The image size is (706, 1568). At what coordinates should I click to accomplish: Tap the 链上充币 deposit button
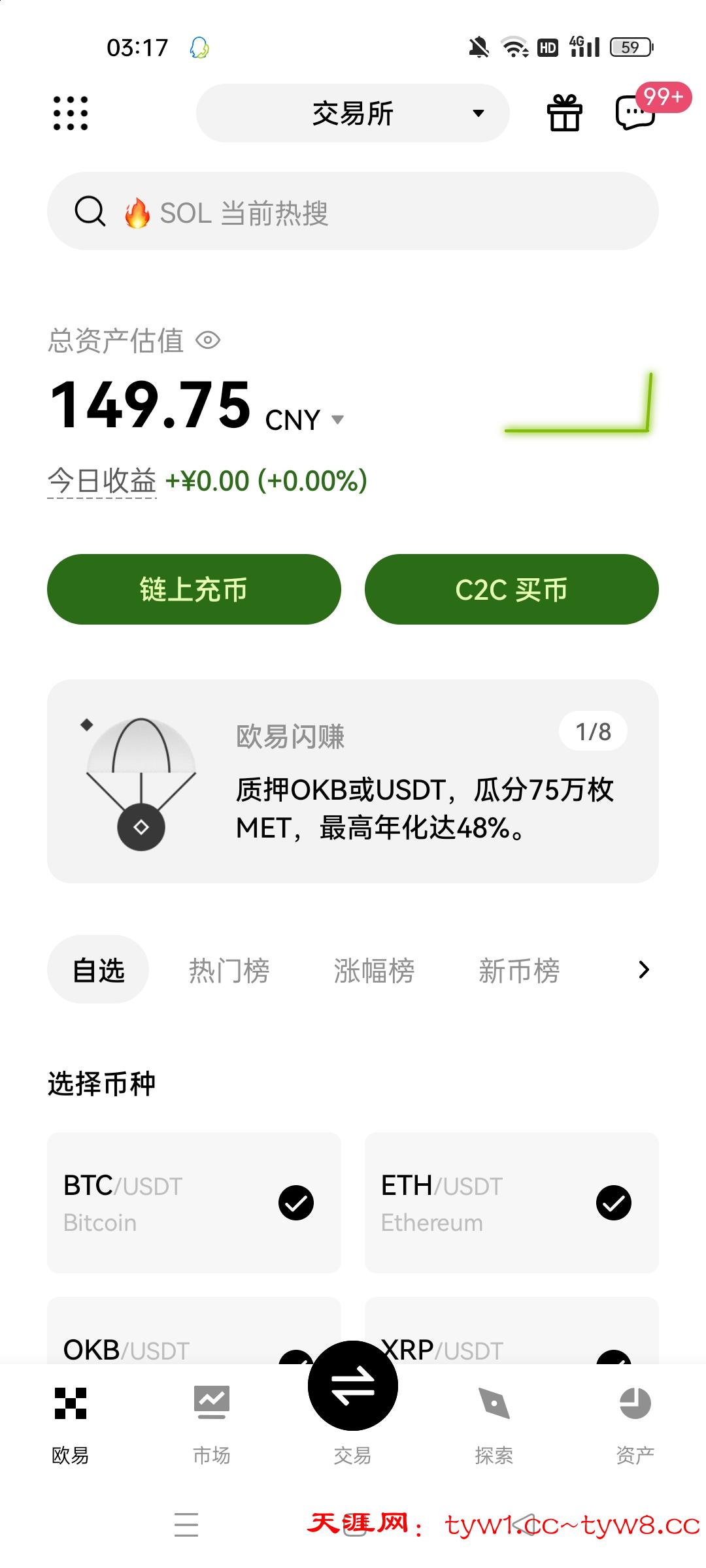194,589
